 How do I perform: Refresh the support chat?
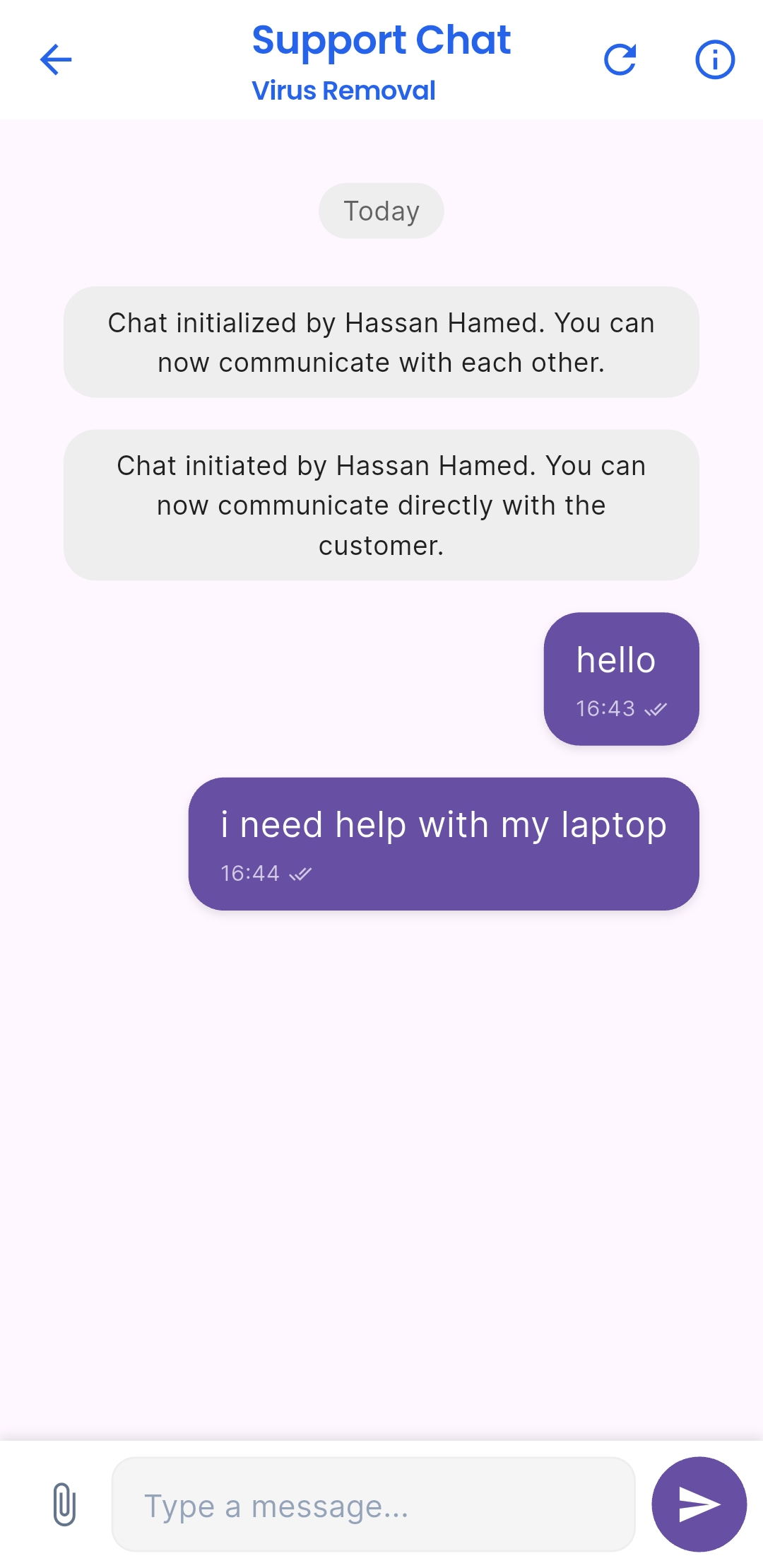click(620, 59)
